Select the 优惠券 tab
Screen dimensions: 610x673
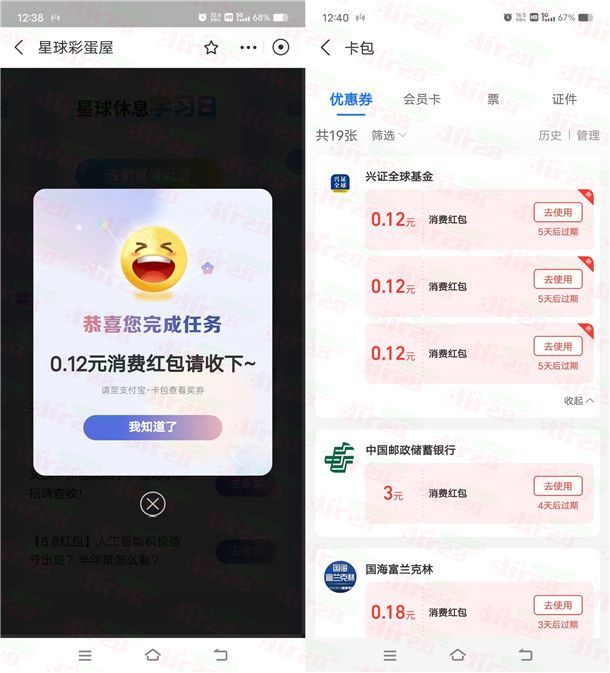[351, 99]
